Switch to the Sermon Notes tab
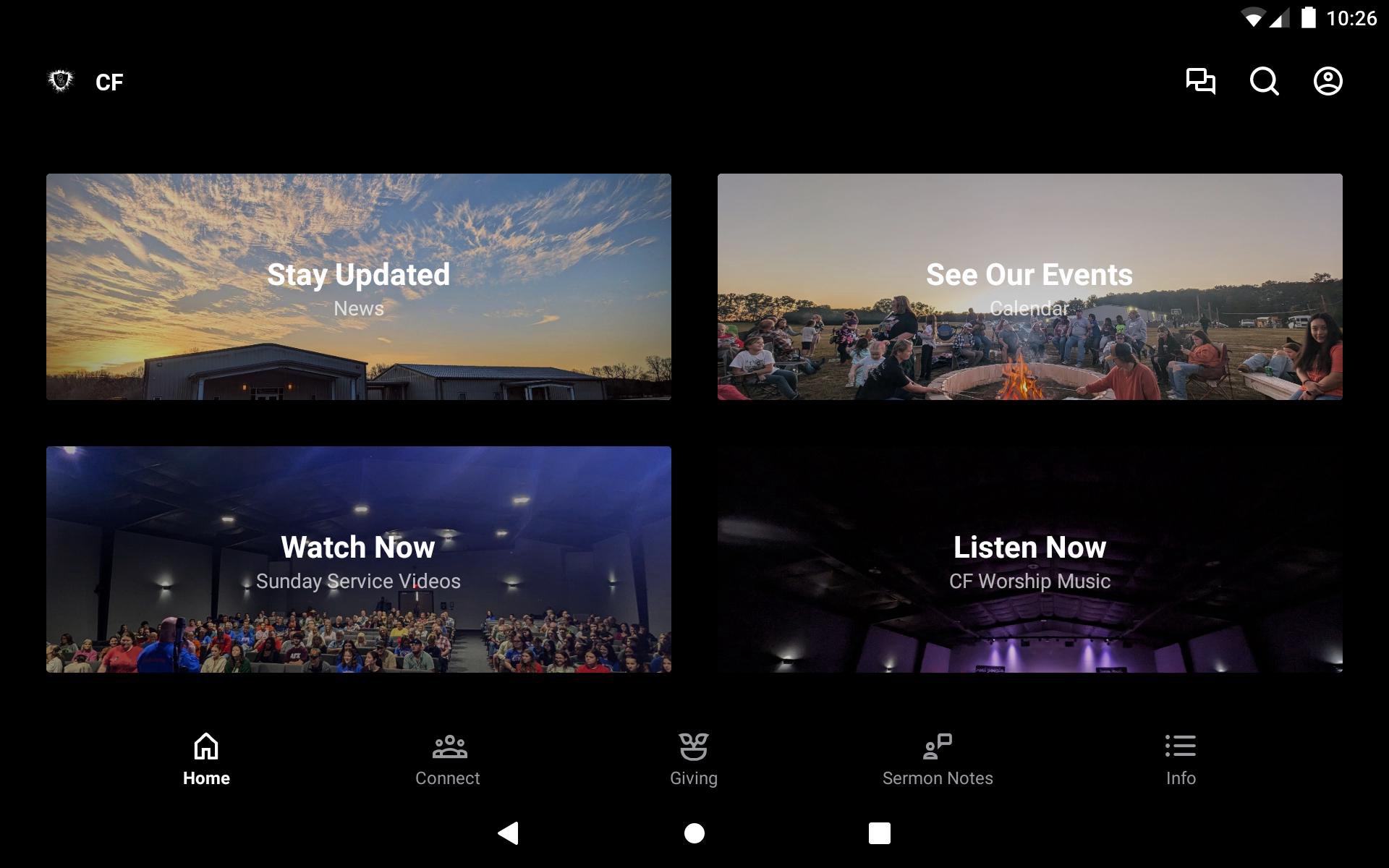The image size is (1389, 868). [x=938, y=759]
